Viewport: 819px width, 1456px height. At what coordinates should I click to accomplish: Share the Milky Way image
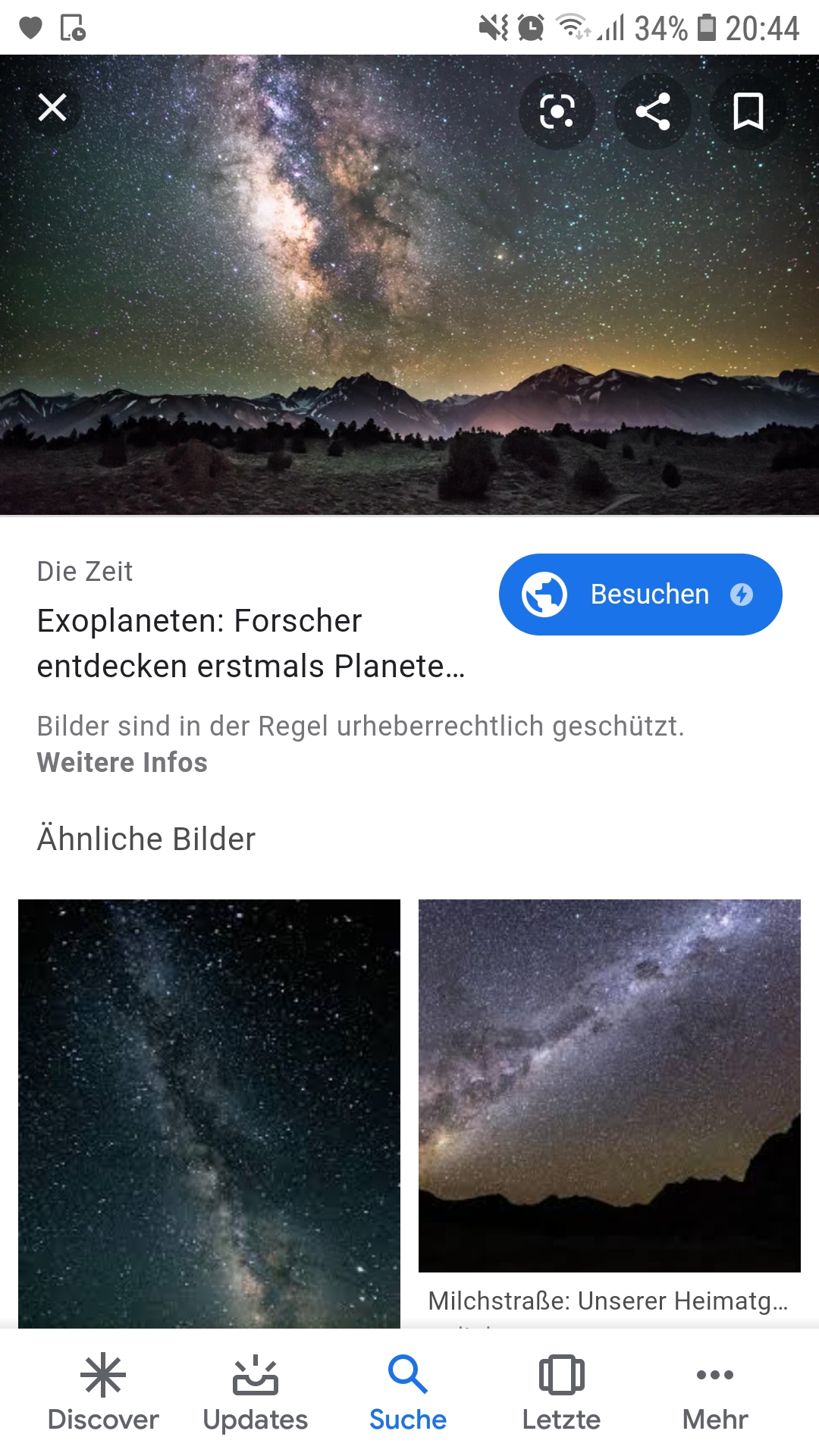pyautogui.click(x=652, y=112)
